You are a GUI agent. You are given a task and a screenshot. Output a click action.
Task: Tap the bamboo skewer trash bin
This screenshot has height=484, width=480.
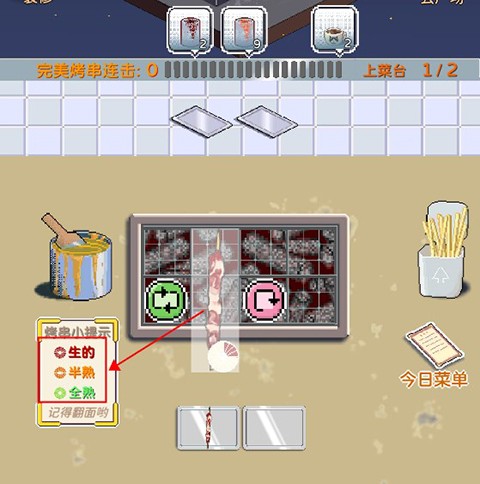(443, 249)
